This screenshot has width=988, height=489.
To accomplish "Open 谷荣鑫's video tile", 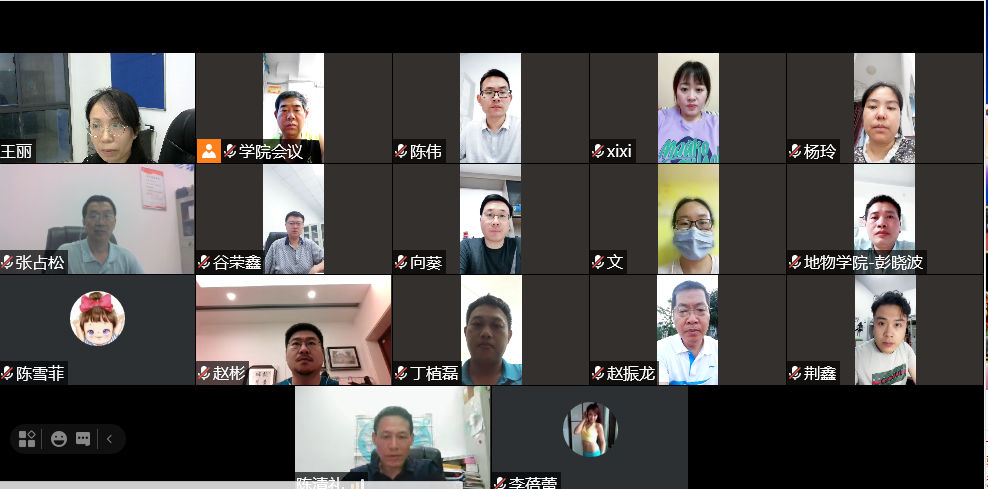I will [293, 219].
